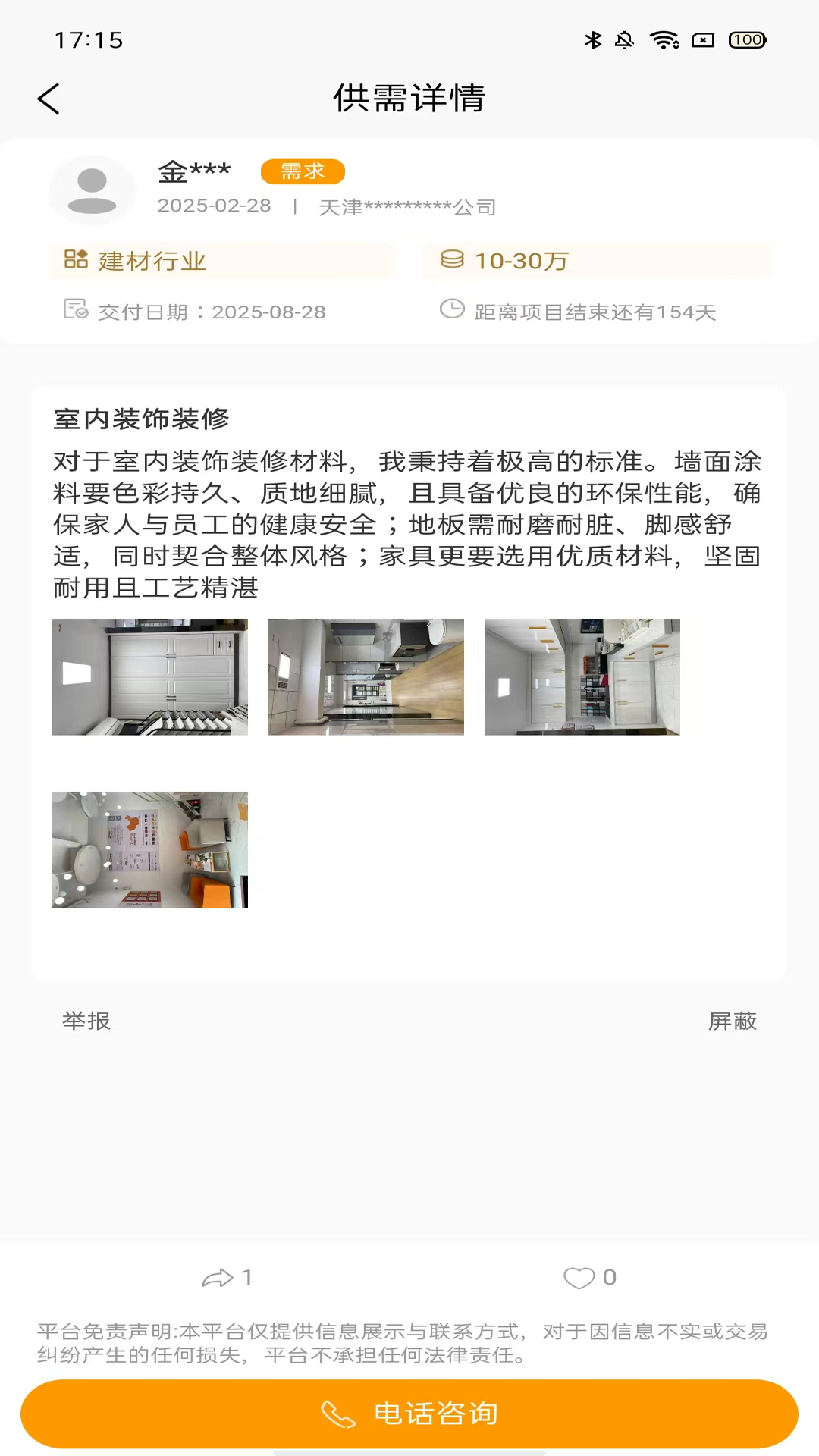Expand the masked company name 天津公司
This screenshot has height=1456, width=819.
pos(407,206)
